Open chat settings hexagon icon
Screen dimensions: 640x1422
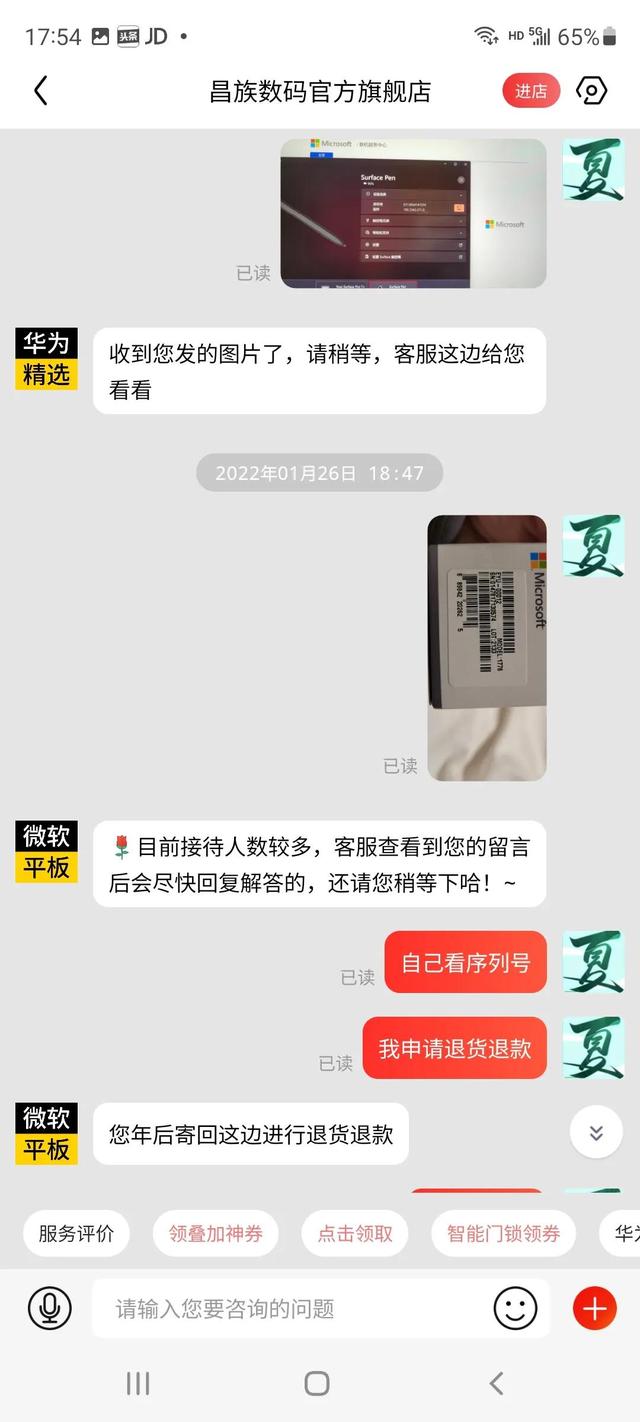[591, 91]
